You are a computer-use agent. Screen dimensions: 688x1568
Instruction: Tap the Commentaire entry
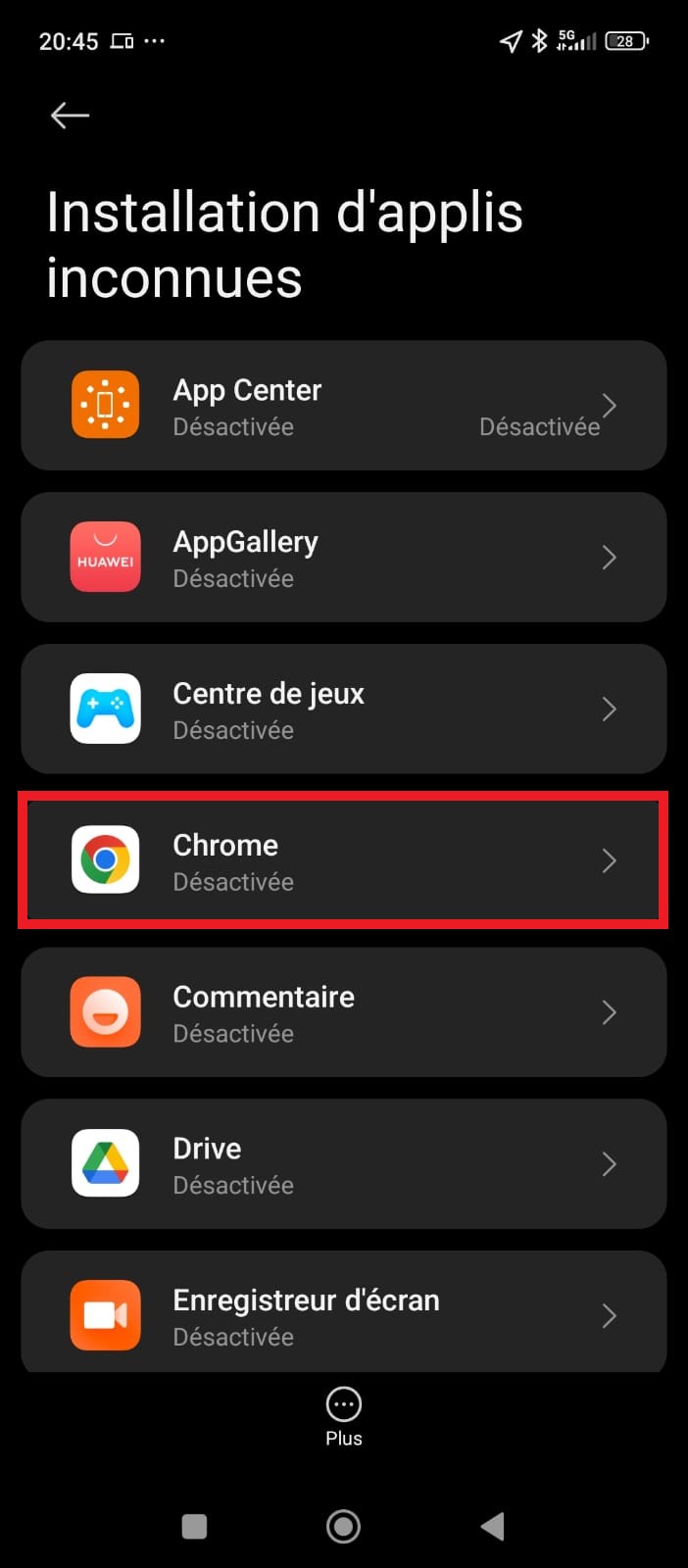click(343, 1012)
